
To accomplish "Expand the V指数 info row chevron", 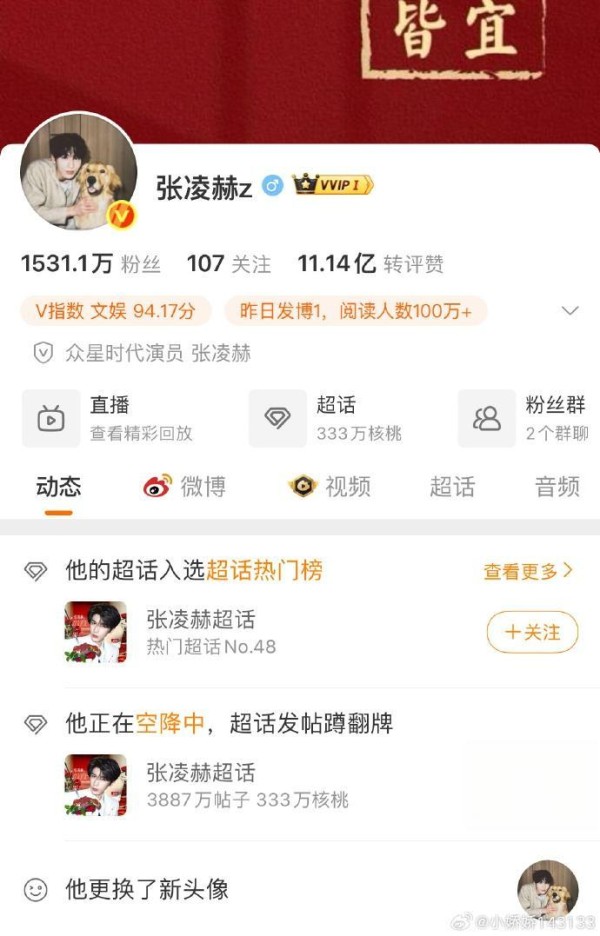I will (x=570, y=311).
